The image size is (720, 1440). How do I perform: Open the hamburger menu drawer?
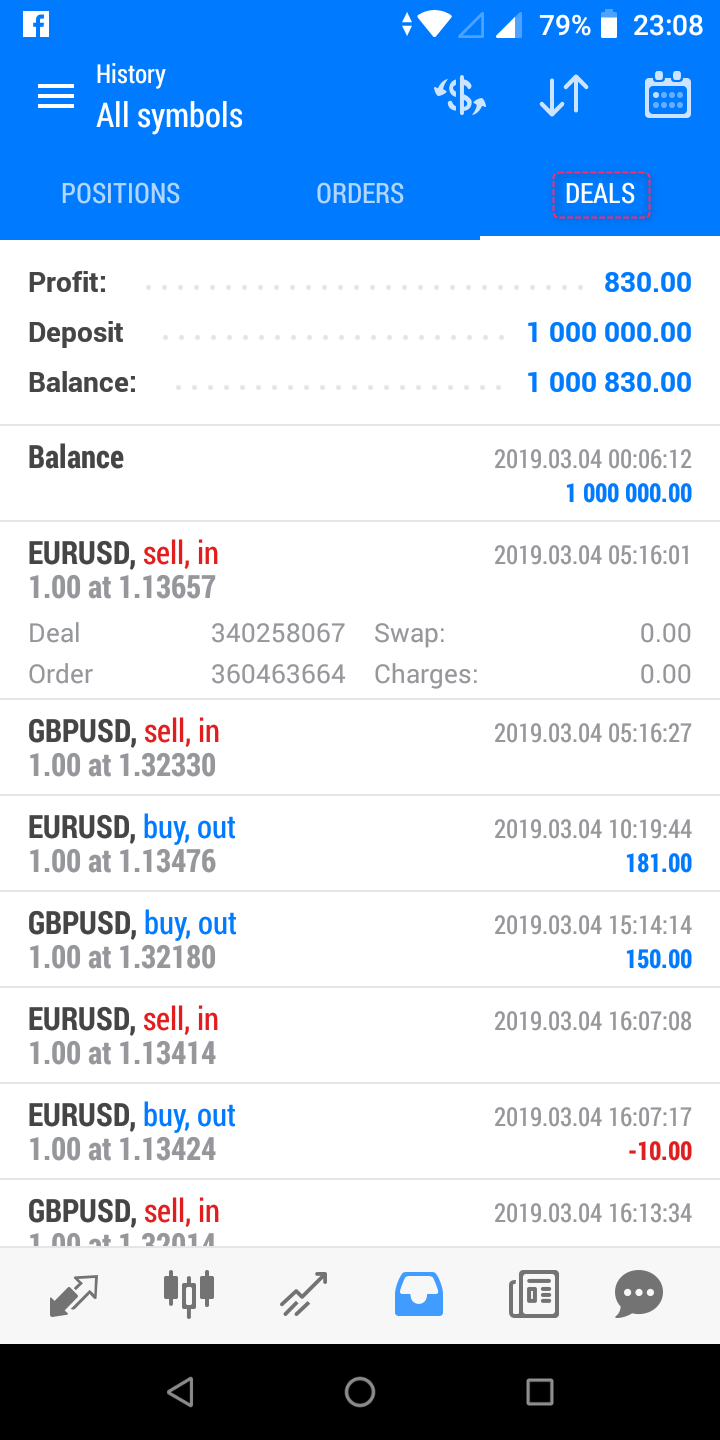56,96
